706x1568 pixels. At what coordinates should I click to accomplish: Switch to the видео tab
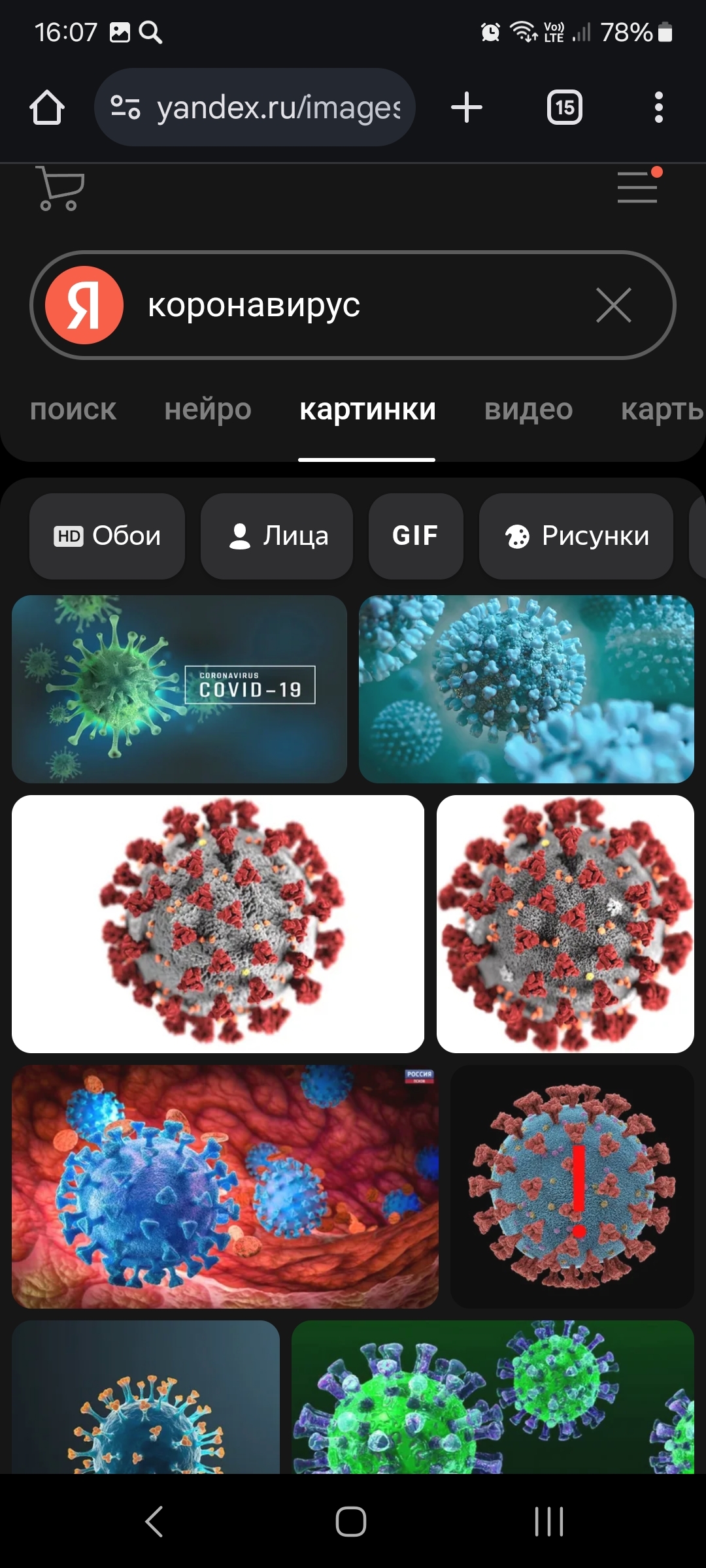pos(528,410)
